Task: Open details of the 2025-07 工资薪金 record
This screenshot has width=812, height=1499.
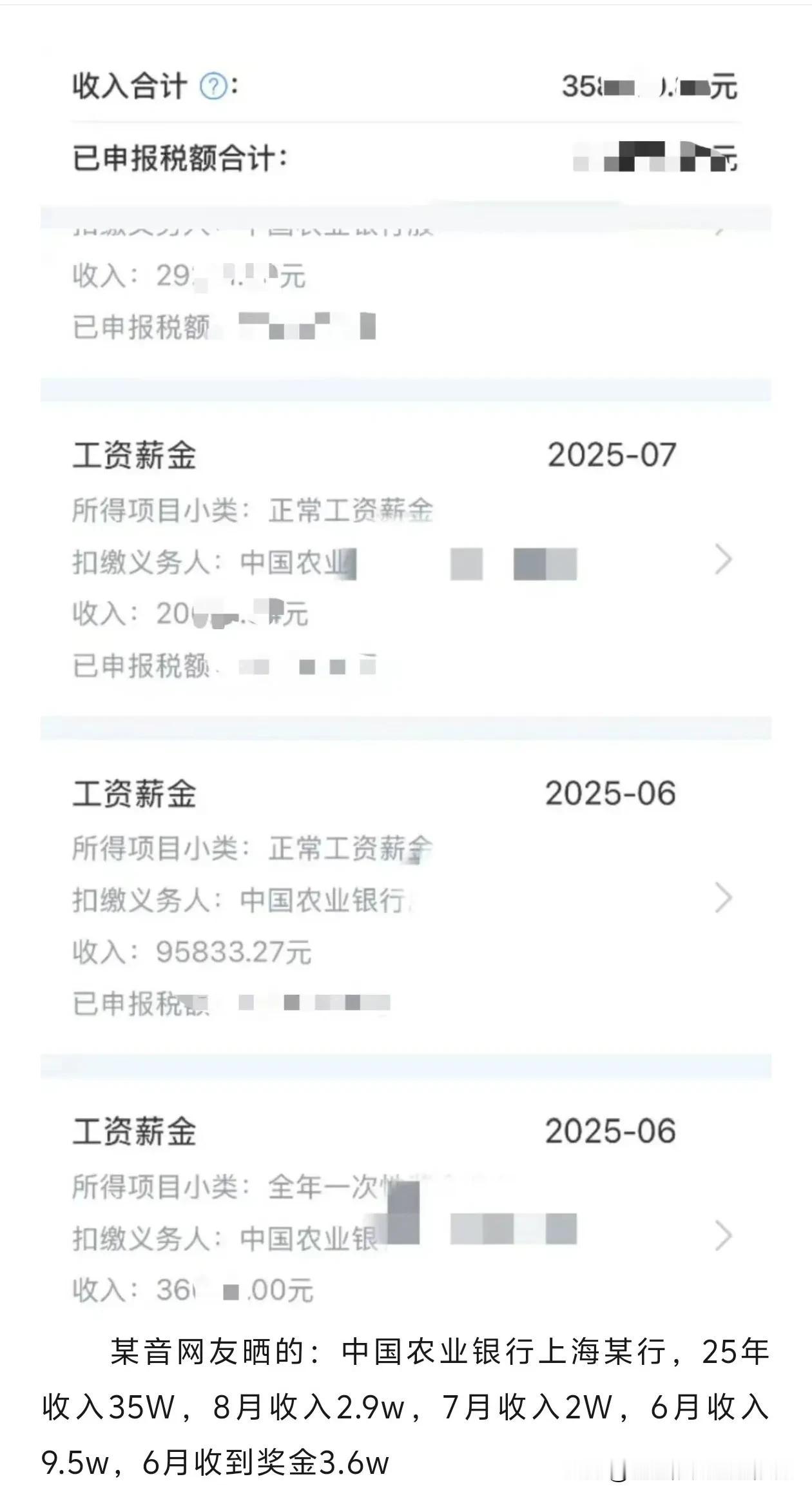Action: (x=387, y=561)
